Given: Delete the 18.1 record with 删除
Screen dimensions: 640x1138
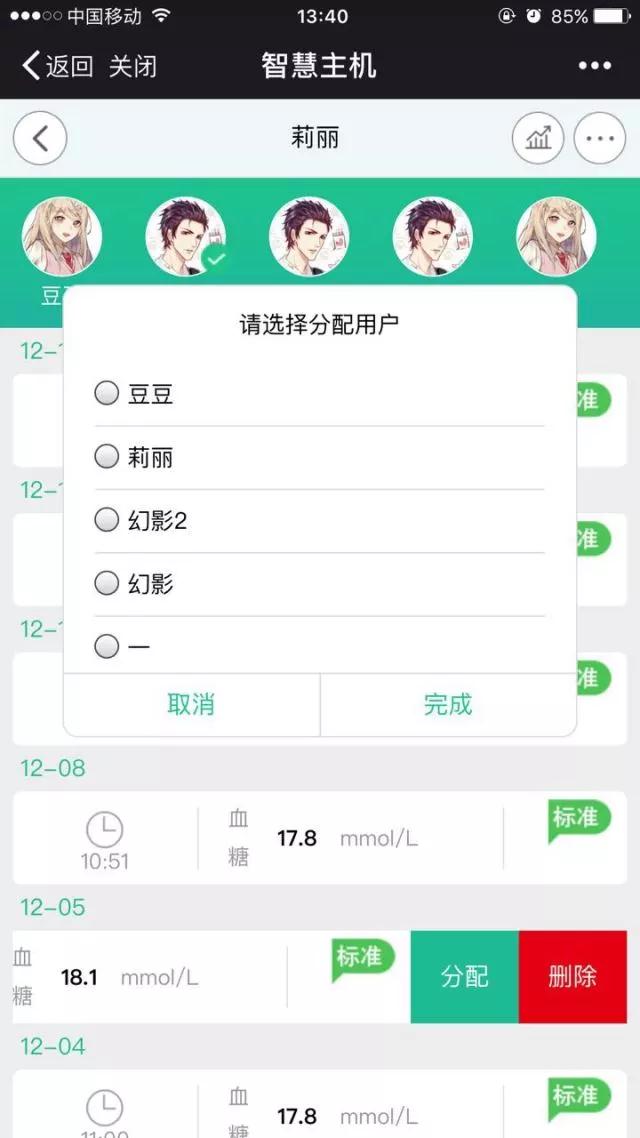Looking at the screenshot, I should pos(573,977).
